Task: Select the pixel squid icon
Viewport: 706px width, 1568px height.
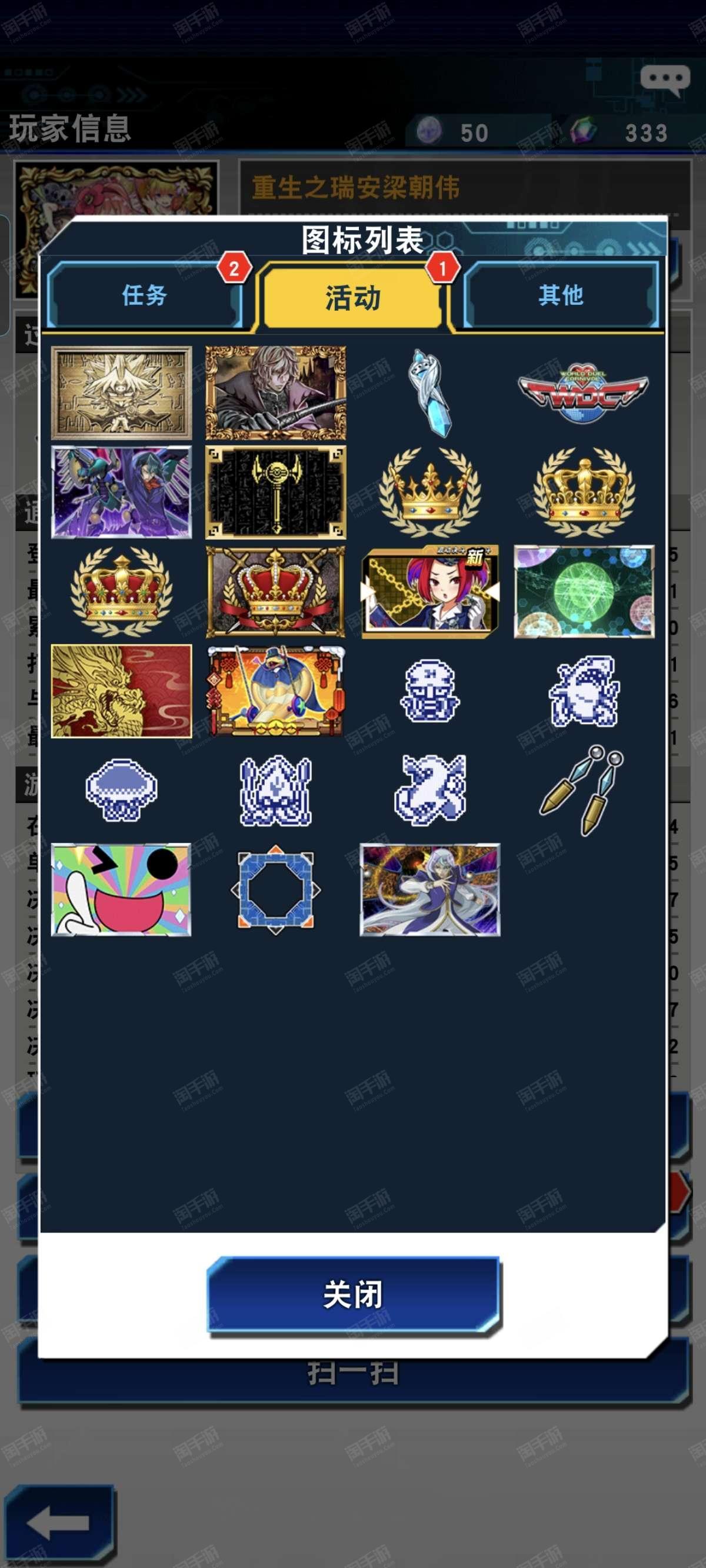Action: pos(276,790)
